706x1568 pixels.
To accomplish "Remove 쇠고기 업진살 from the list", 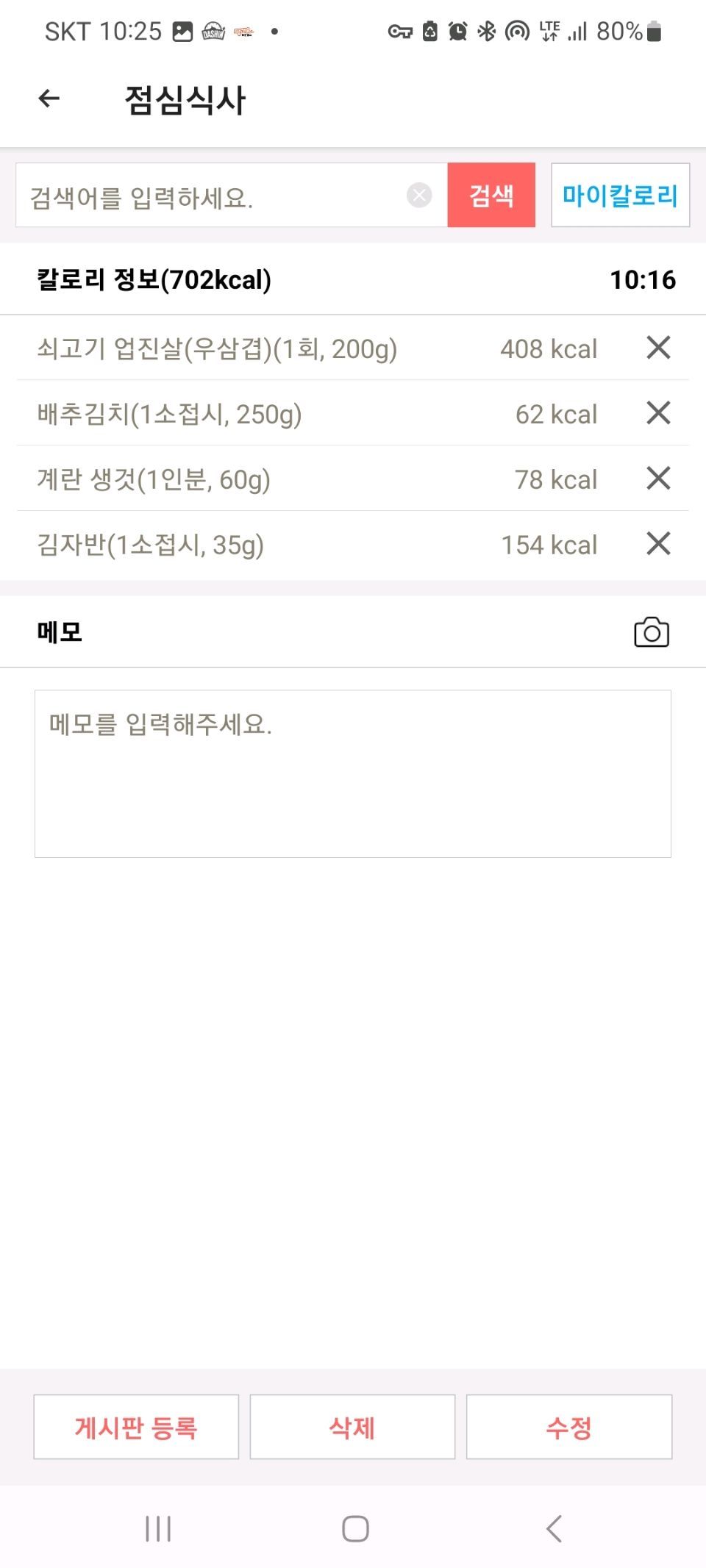I will (658, 348).
